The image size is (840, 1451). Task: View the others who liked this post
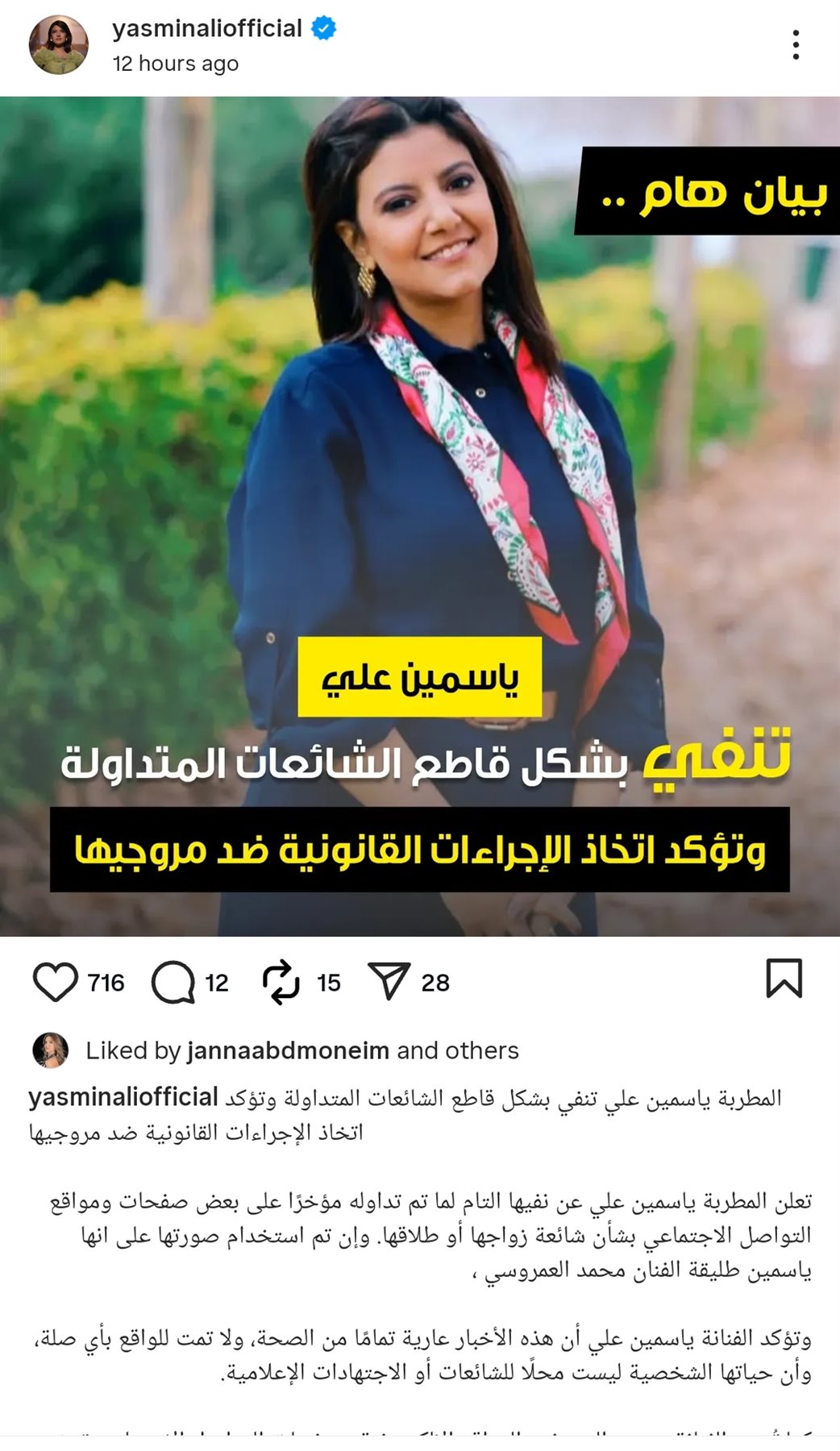[x=480, y=1050]
